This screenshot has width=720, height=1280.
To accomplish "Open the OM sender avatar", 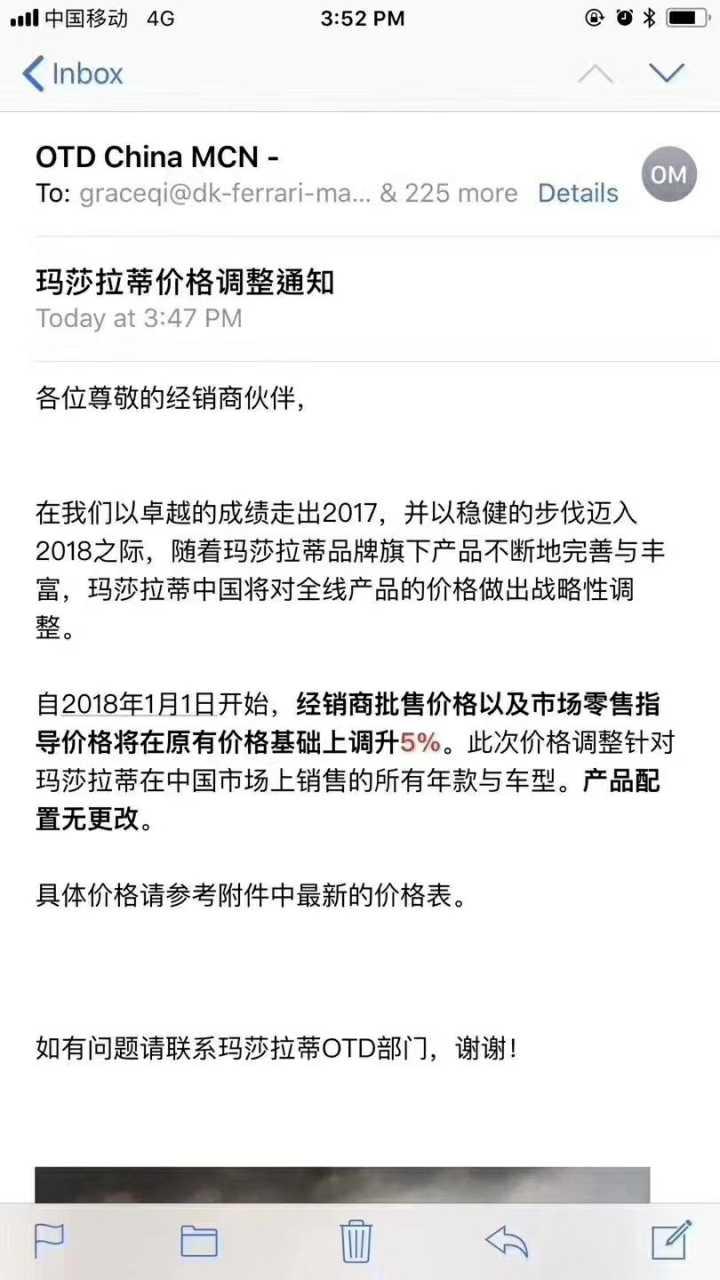I will [668, 176].
